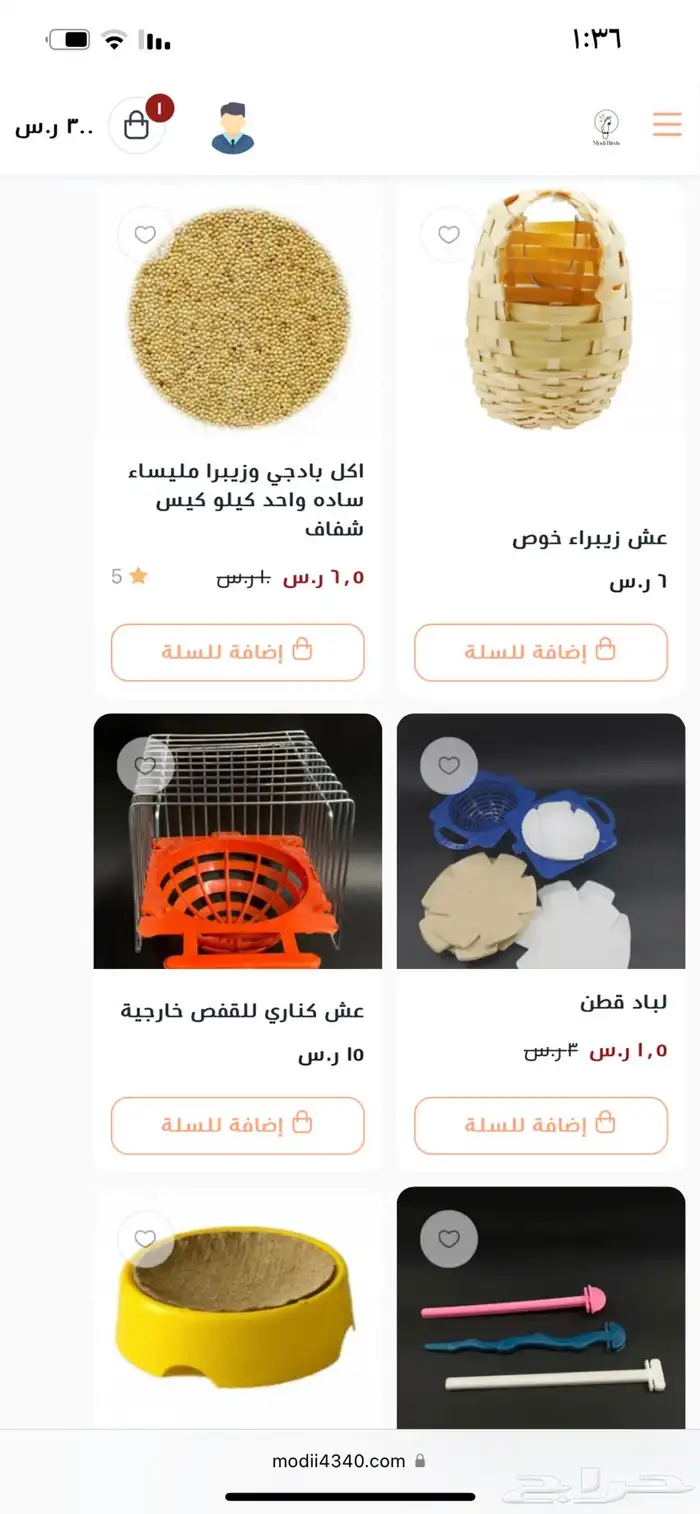Favorite the عش كناري للقفص خارجية product

pyautogui.click(x=146, y=766)
